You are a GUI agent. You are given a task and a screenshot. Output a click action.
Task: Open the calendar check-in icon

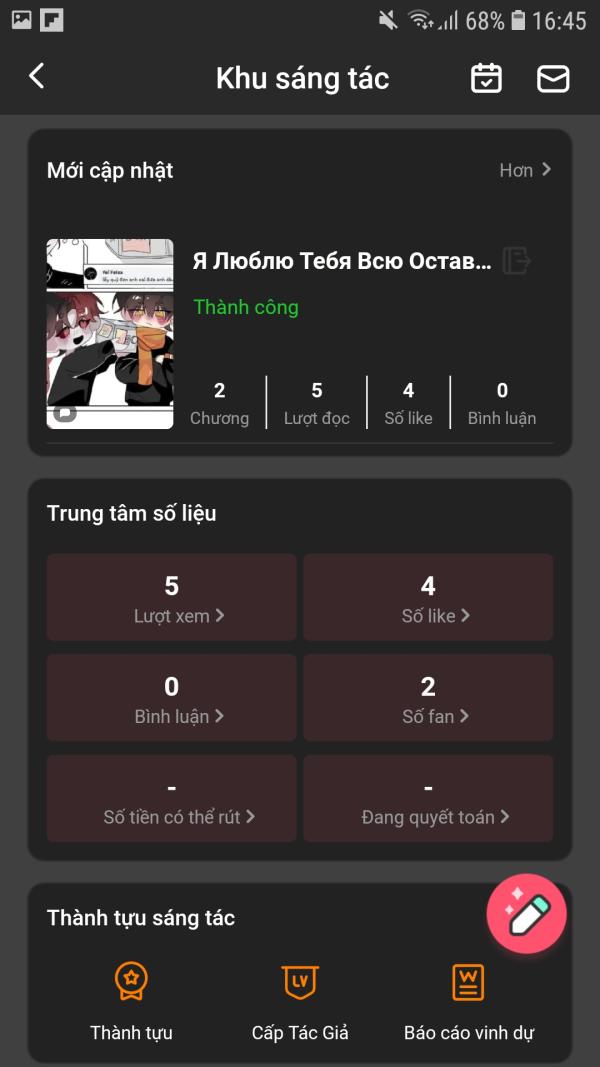pyautogui.click(x=486, y=78)
